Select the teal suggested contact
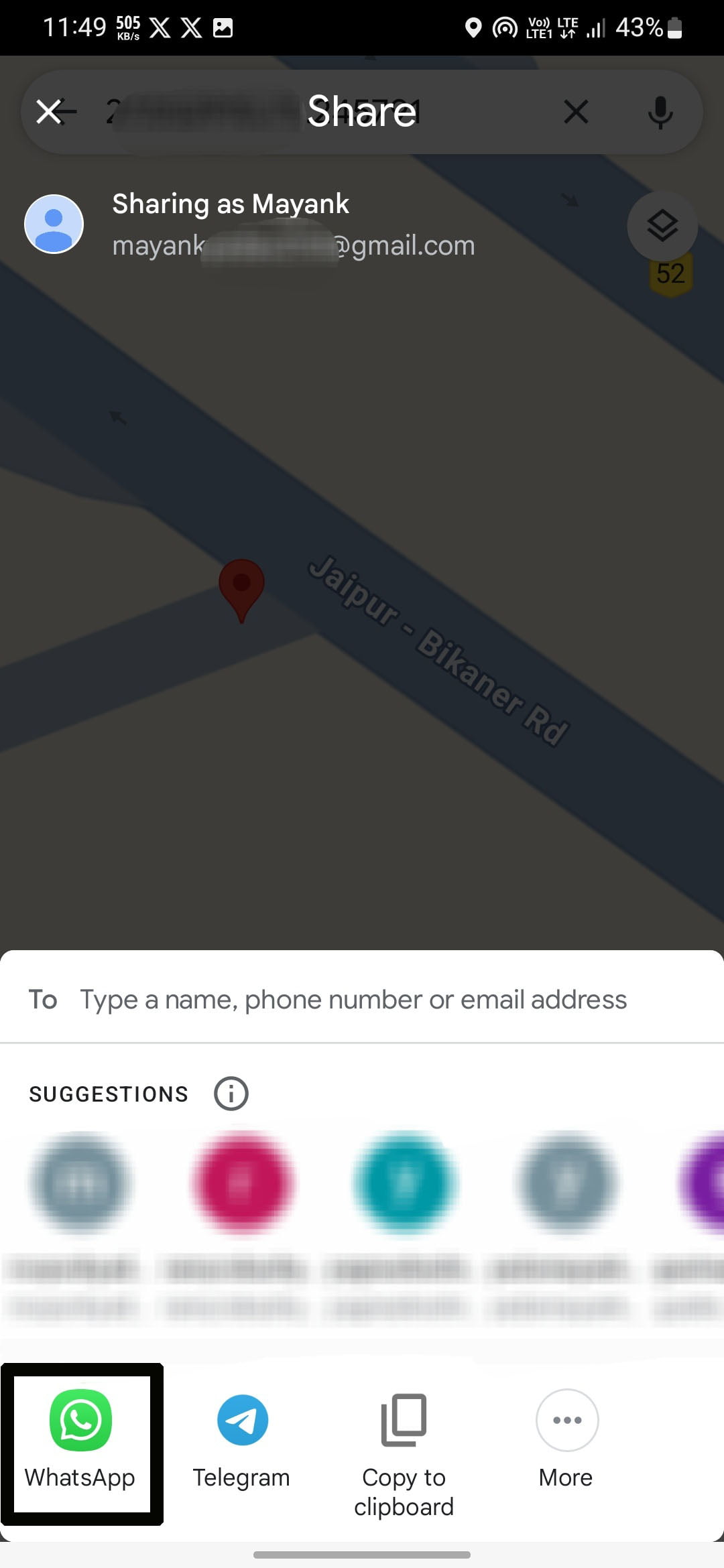Screen dimensions: 724x1568 (405, 1183)
